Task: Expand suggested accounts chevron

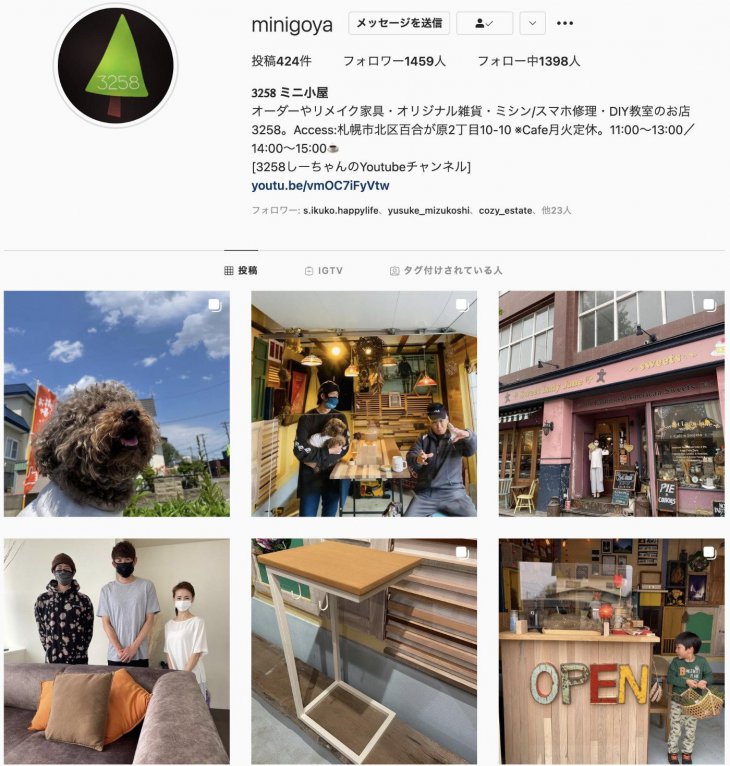Action: pos(533,23)
